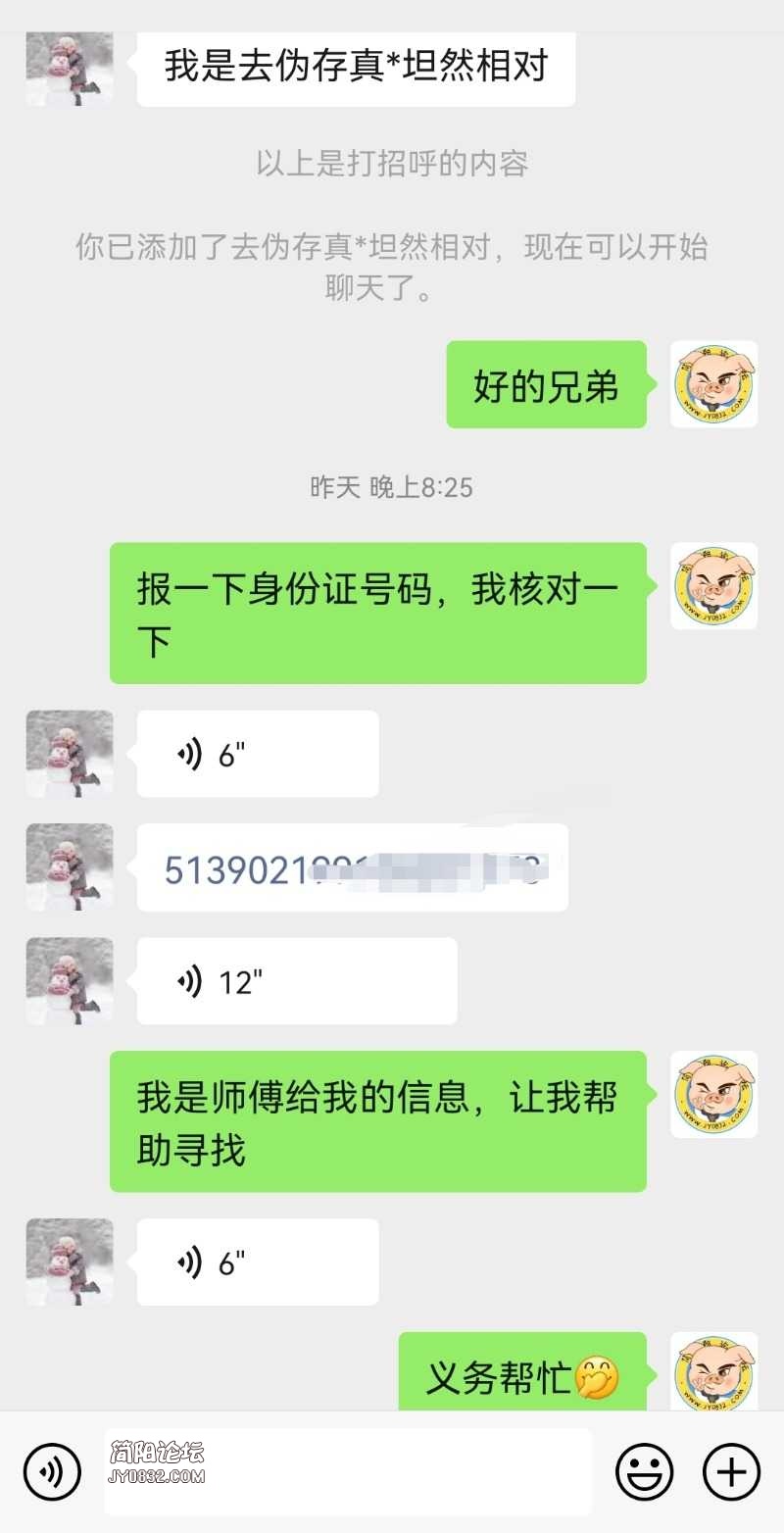
Task: Tap the message text input field
Action: click(x=392, y=1471)
